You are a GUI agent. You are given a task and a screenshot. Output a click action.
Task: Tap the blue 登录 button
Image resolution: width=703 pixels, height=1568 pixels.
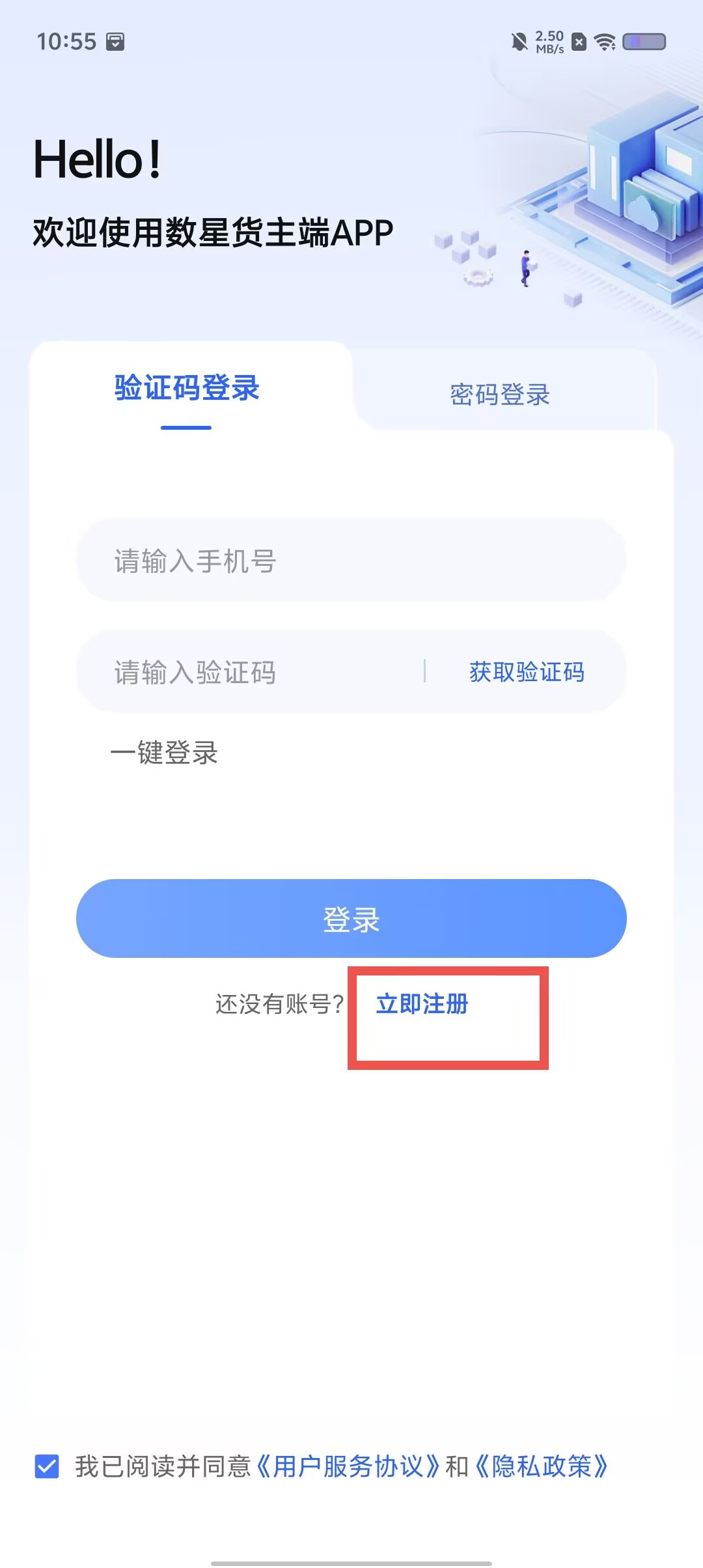(x=351, y=918)
